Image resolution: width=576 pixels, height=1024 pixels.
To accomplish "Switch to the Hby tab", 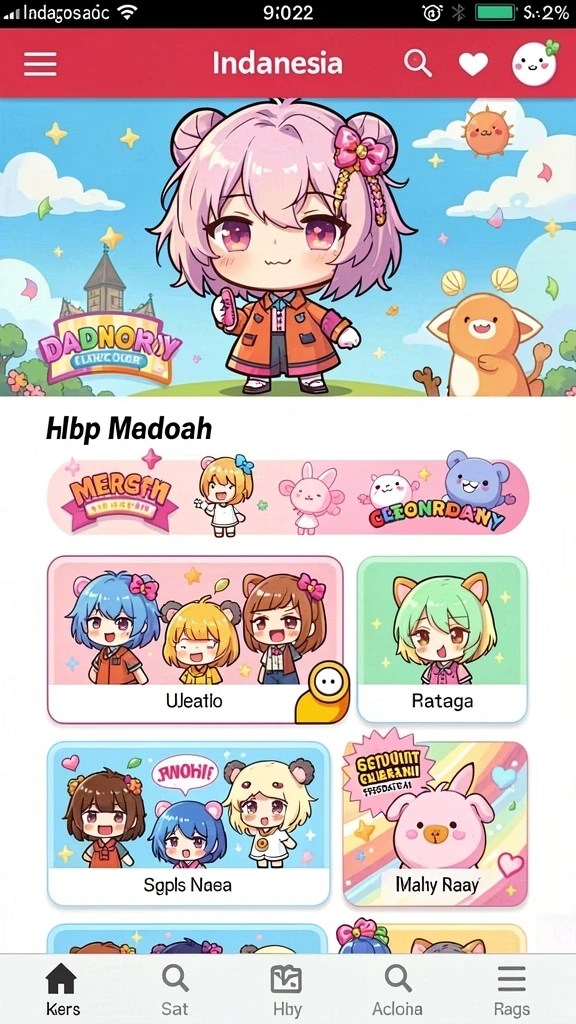I will [x=287, y=989].
